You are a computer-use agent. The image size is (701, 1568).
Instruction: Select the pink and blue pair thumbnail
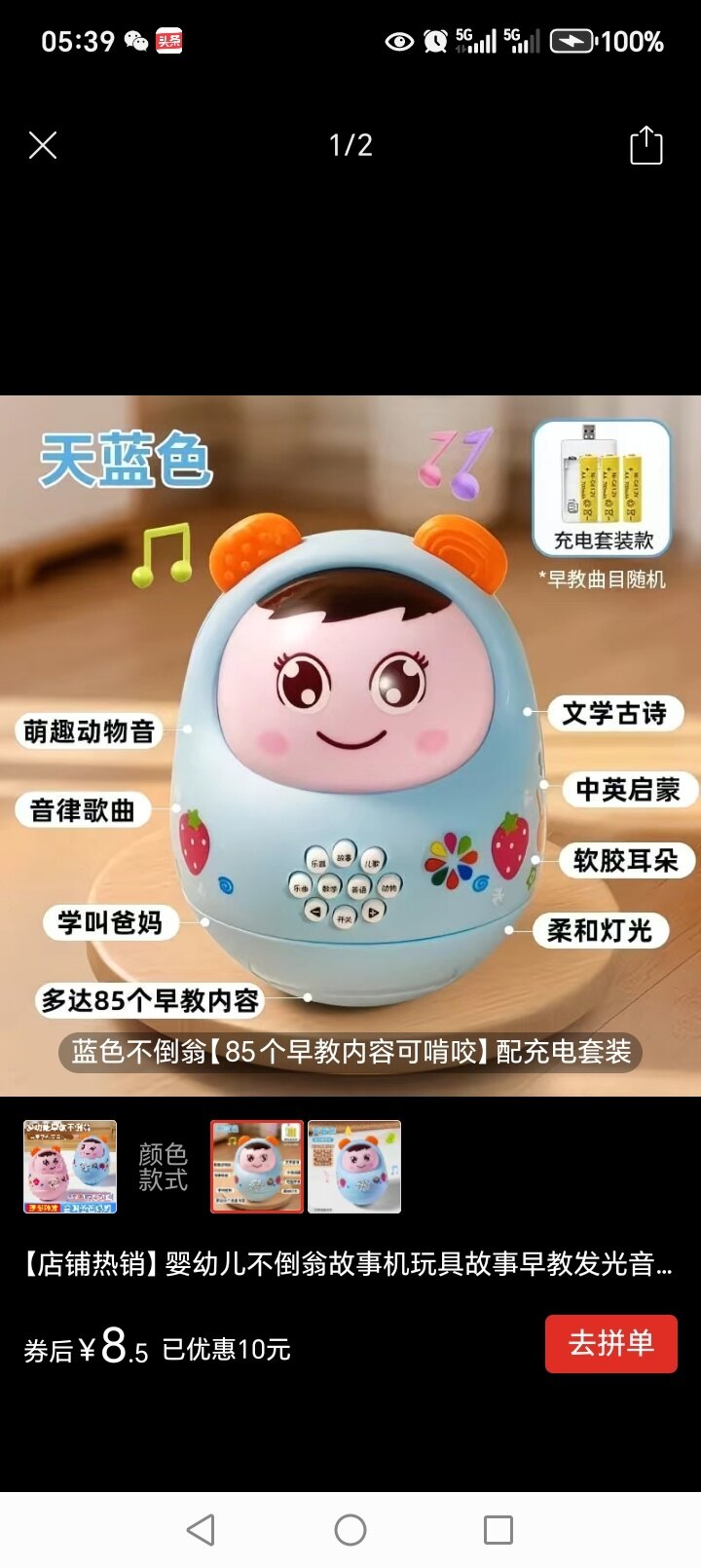70,1166
